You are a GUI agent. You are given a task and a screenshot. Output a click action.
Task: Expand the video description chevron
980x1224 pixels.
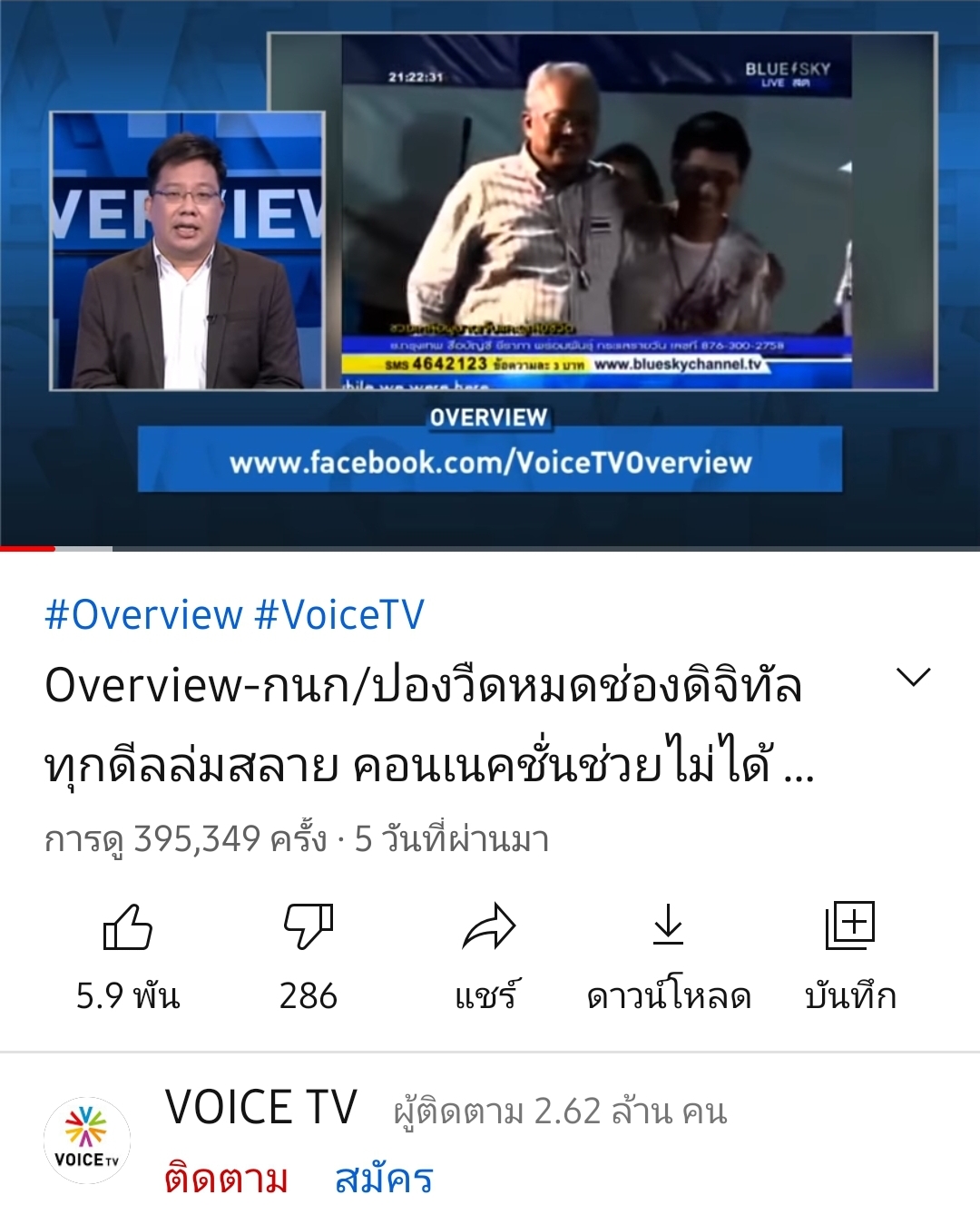pos(913,677)
